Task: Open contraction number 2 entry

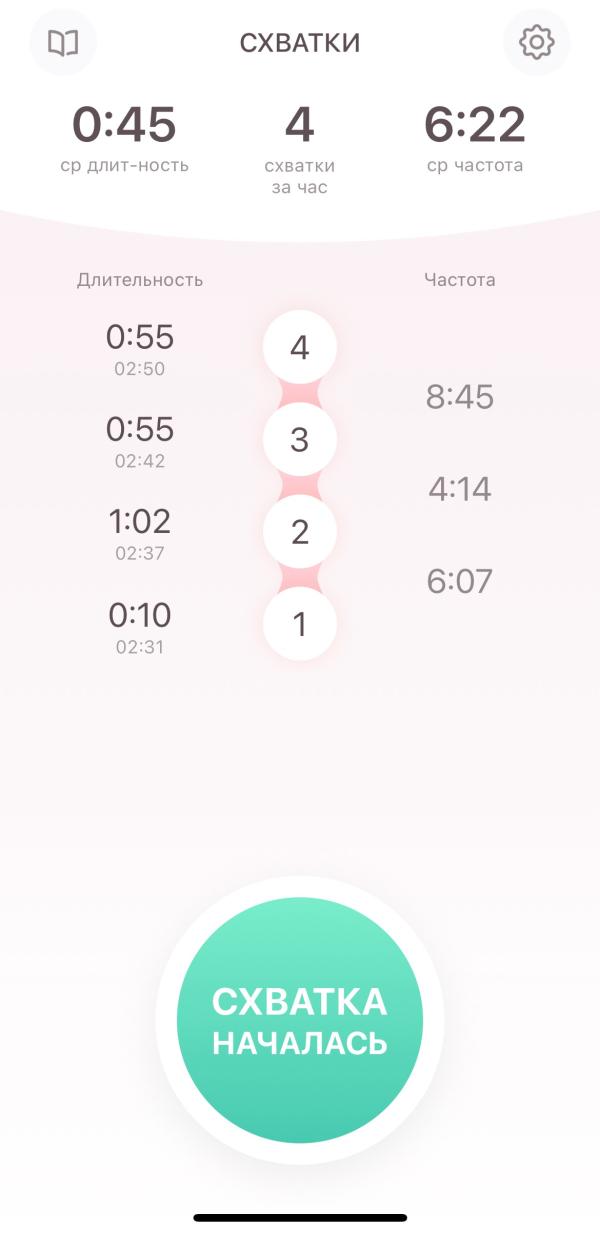Action: pos(300,532)
